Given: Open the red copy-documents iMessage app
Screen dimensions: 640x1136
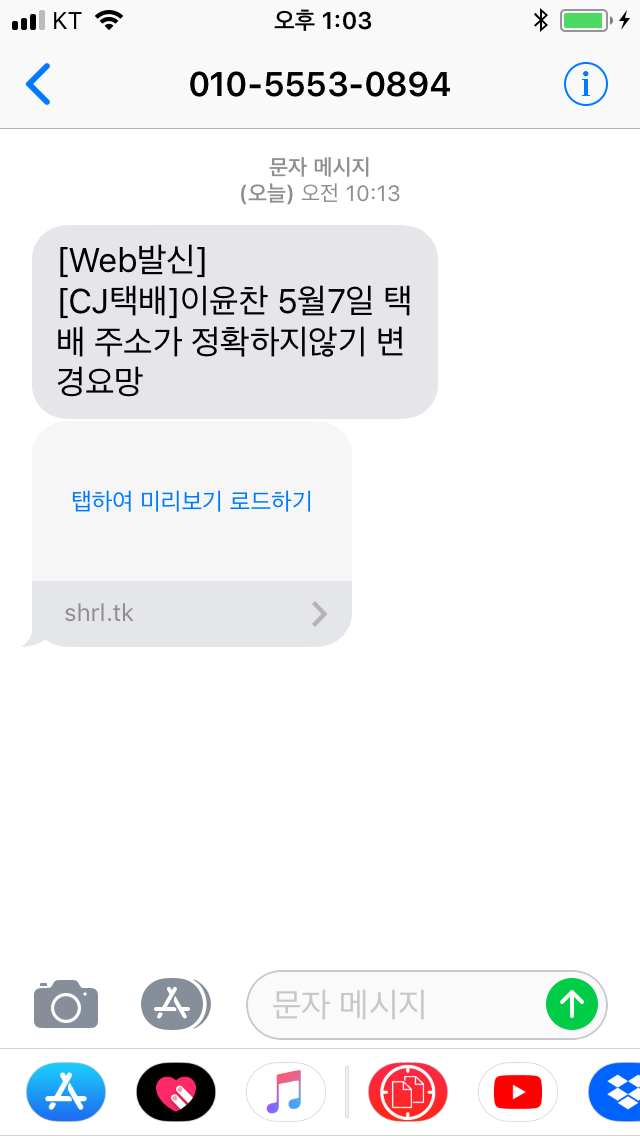Looking at the screenshot, I should 408,1092.
